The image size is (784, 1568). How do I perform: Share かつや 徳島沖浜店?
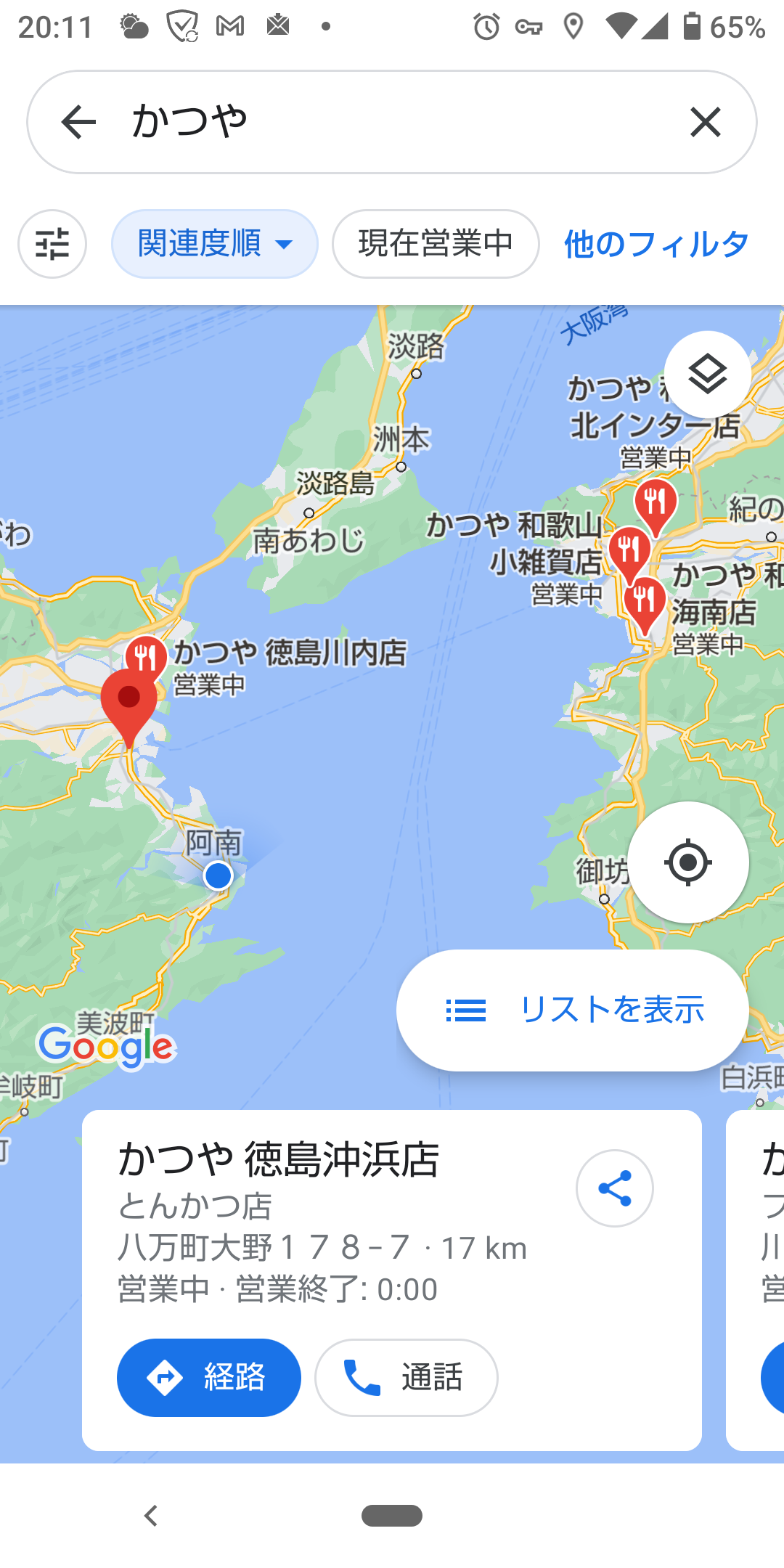pyautogui.click(x=614, y=1188)
